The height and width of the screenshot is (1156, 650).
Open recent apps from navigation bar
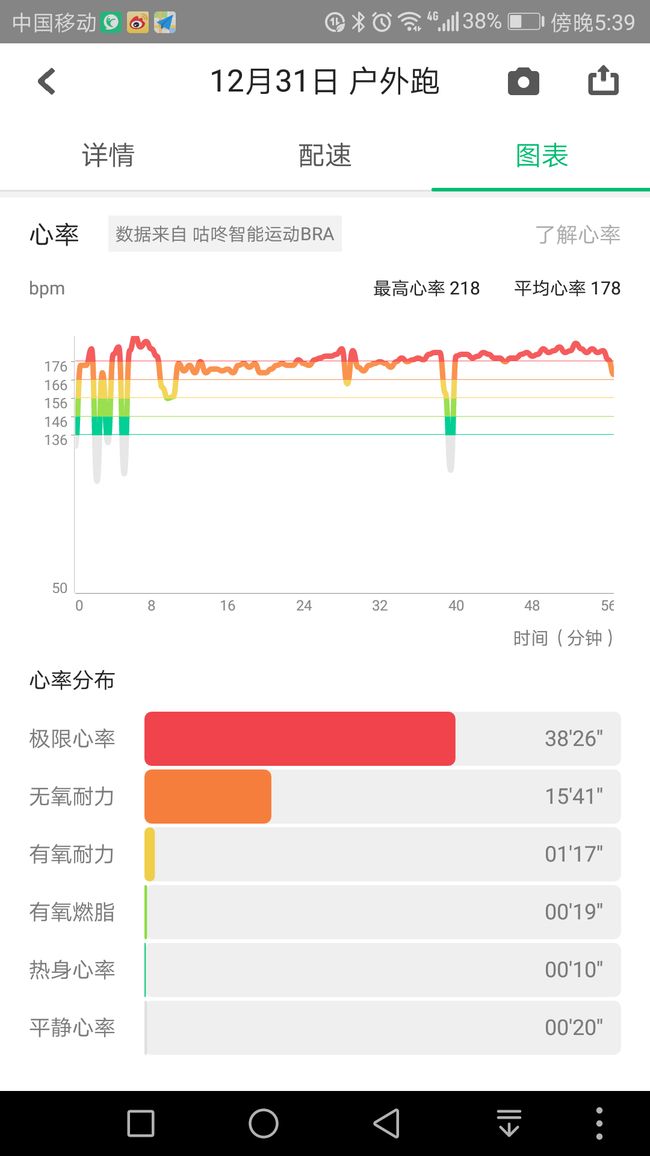point(141,1124)
